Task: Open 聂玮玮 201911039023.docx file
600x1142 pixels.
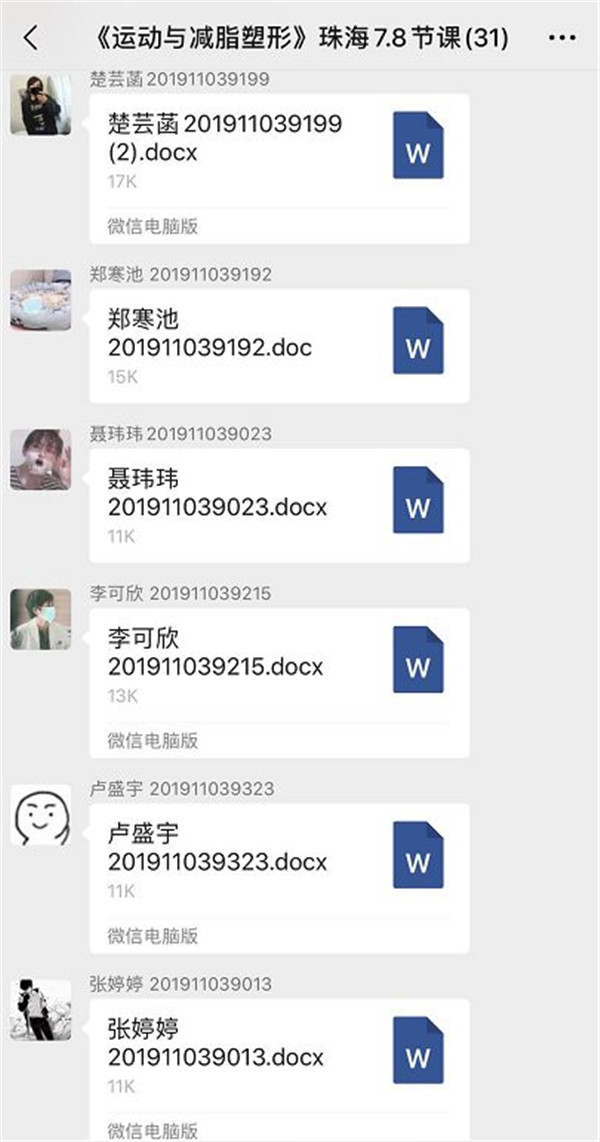Action: (x=278, y=506)
